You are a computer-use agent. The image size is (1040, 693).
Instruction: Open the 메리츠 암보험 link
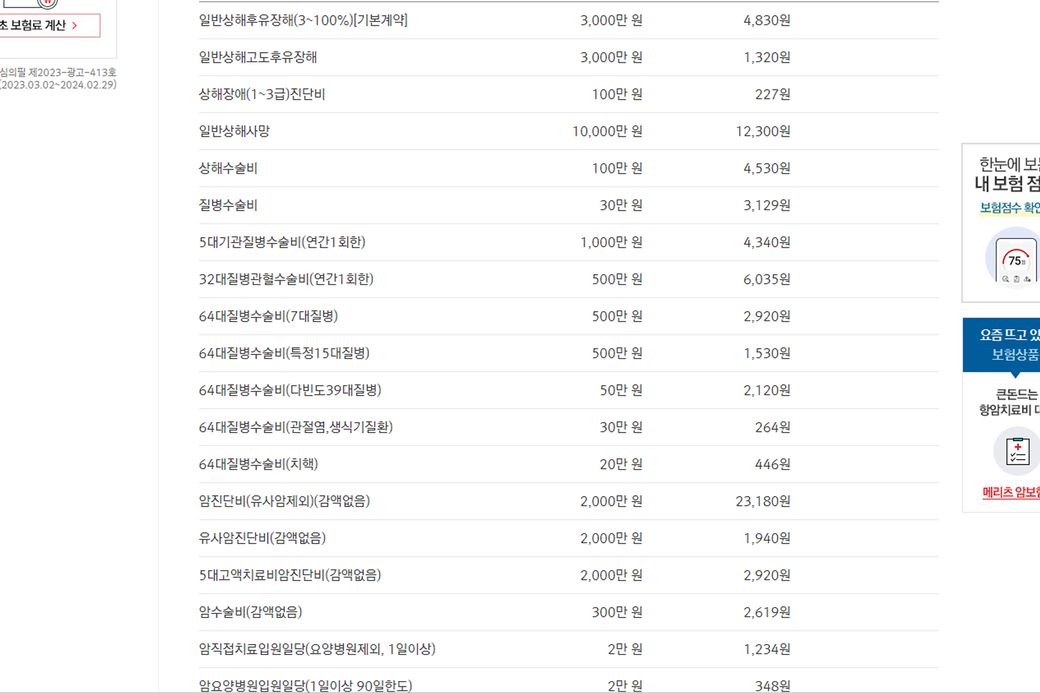coord(1011,492)
